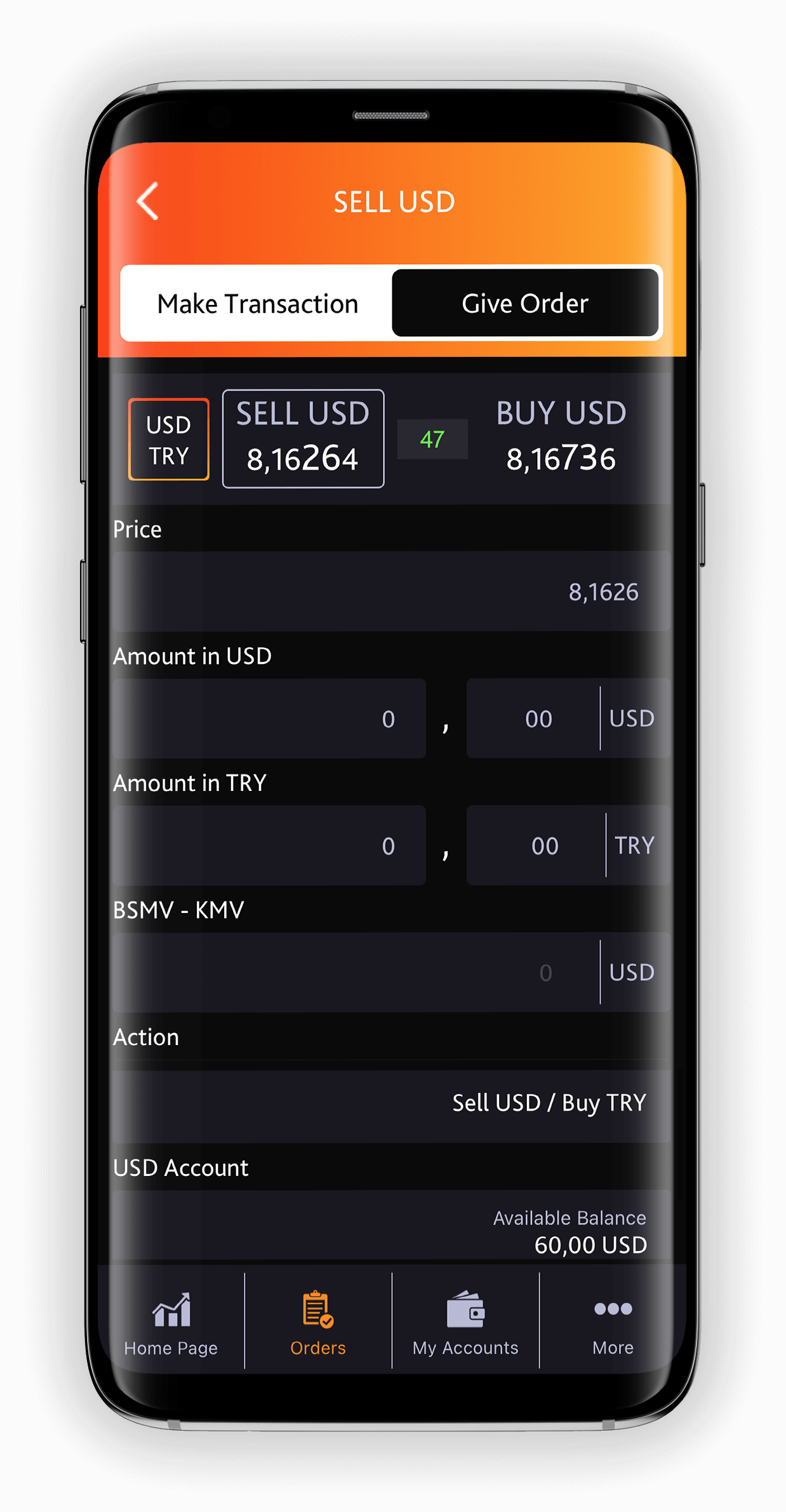Switch to Make Transaction tab
This screenshot has height=1512, width=786.
coord(257,304)
